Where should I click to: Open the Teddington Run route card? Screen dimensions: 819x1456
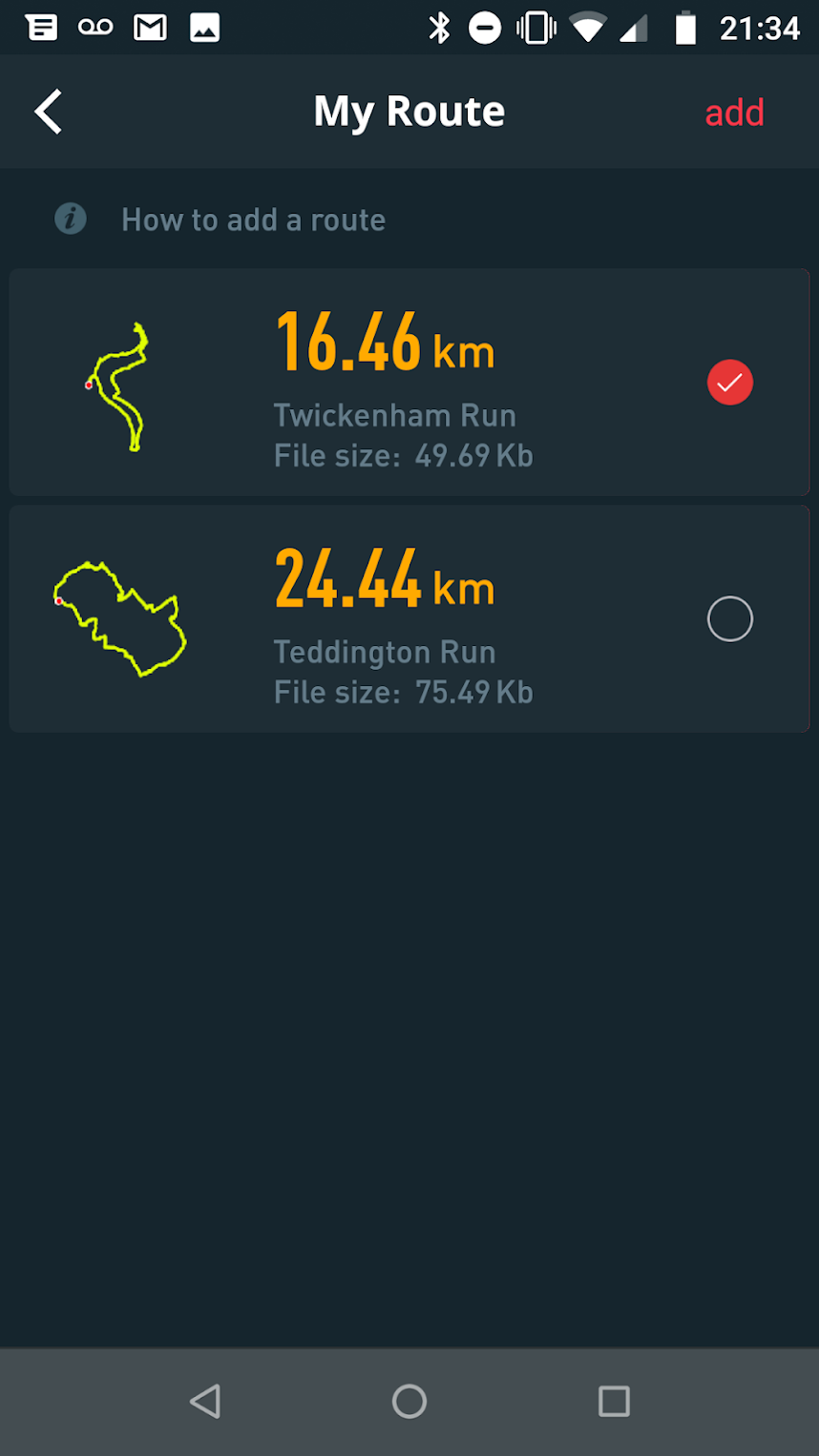[x=401, y=619]
